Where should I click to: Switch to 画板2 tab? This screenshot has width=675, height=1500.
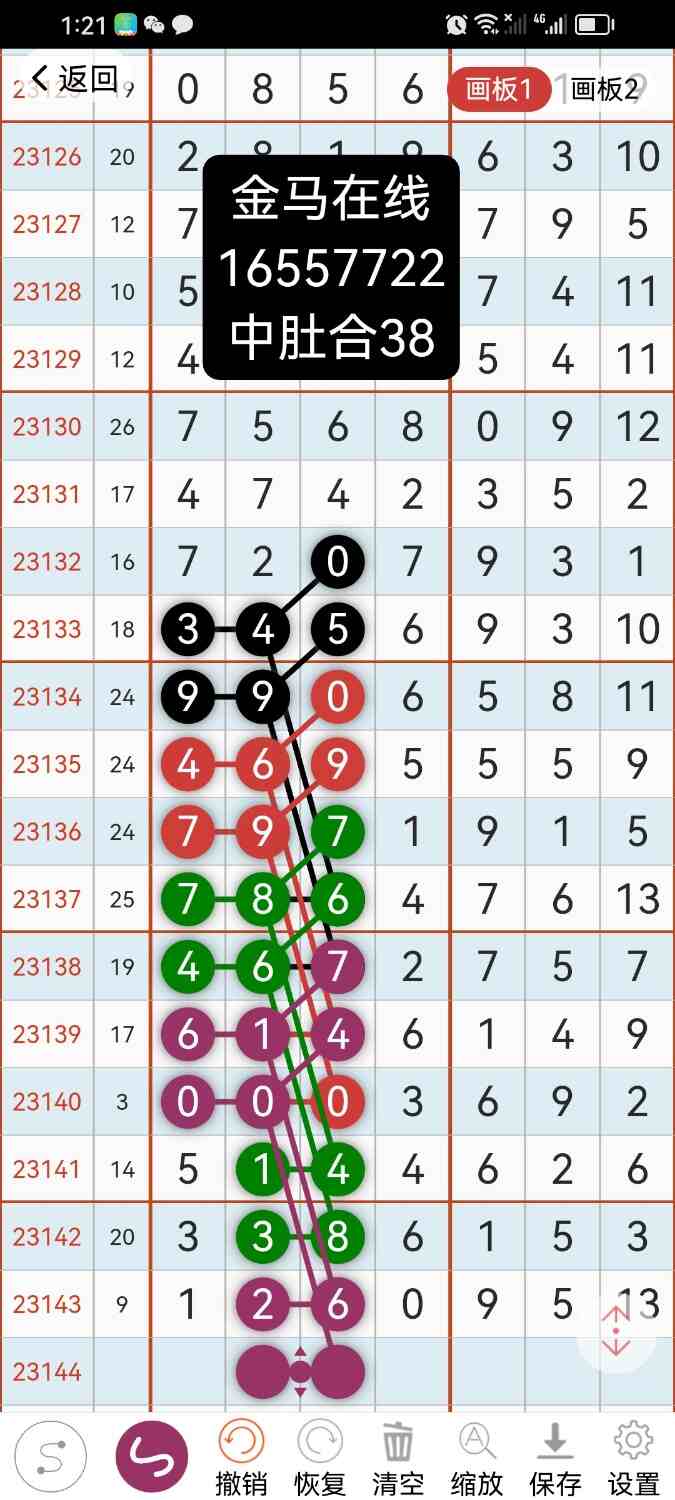(604, 90)
